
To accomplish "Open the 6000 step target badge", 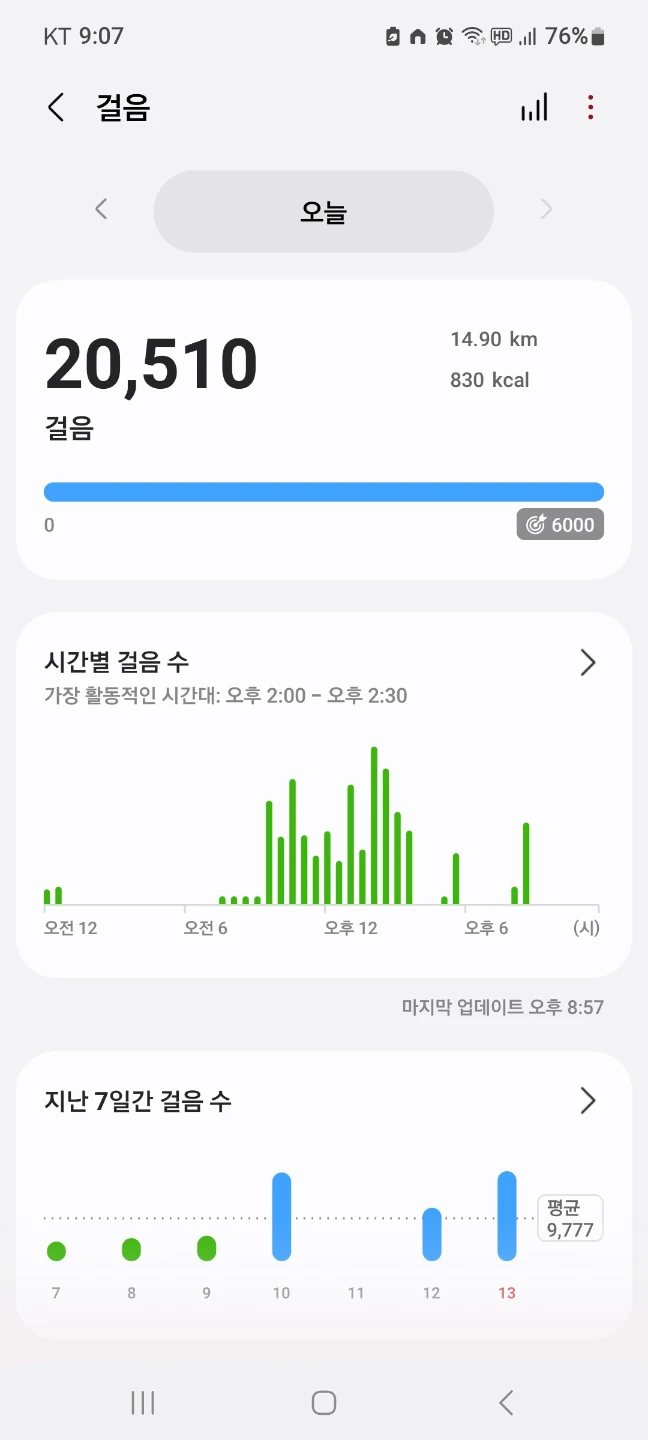I will pyautogui.click(x=560, y=524).
